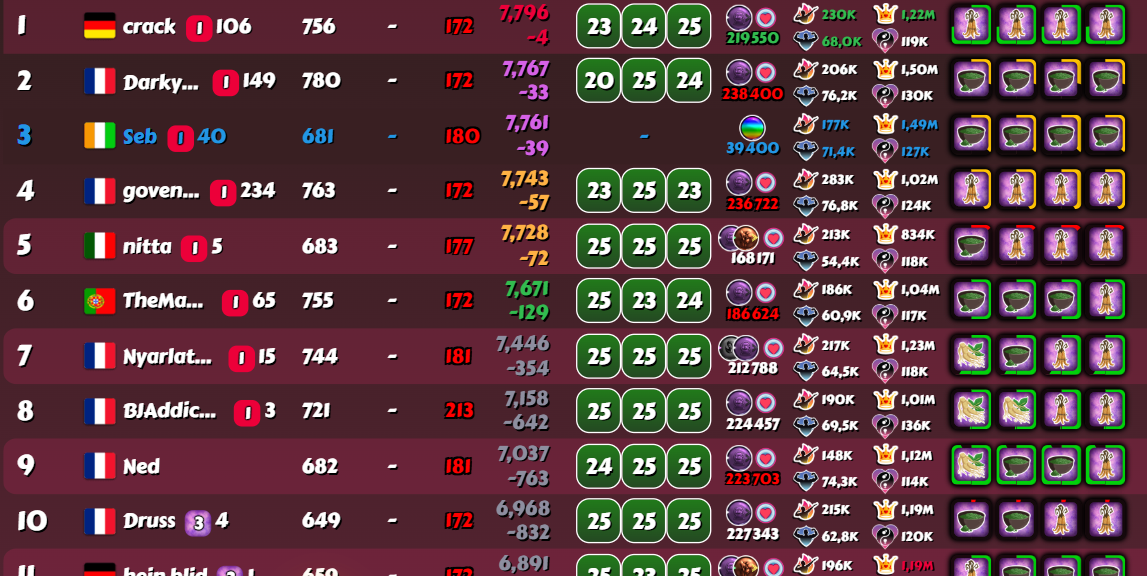The height and width of the screenshot is (576, 1147).
Task: Select TheMa's rank 6 row
Action: pyautogui.click(x=162, y=301)
